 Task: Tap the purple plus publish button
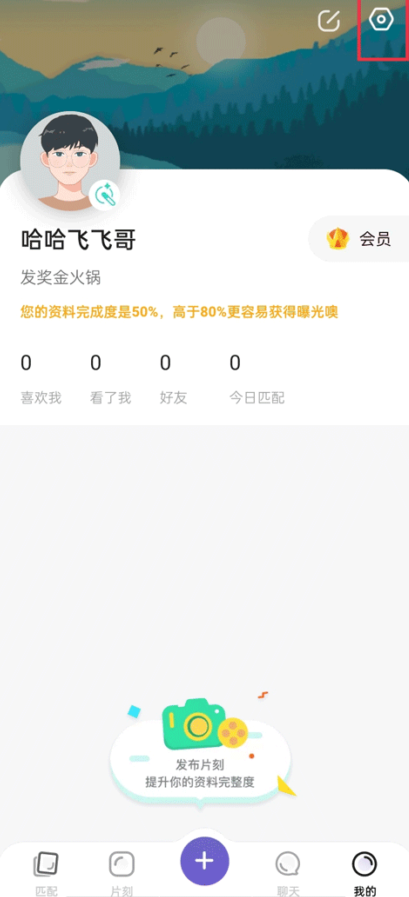point(204,862)
